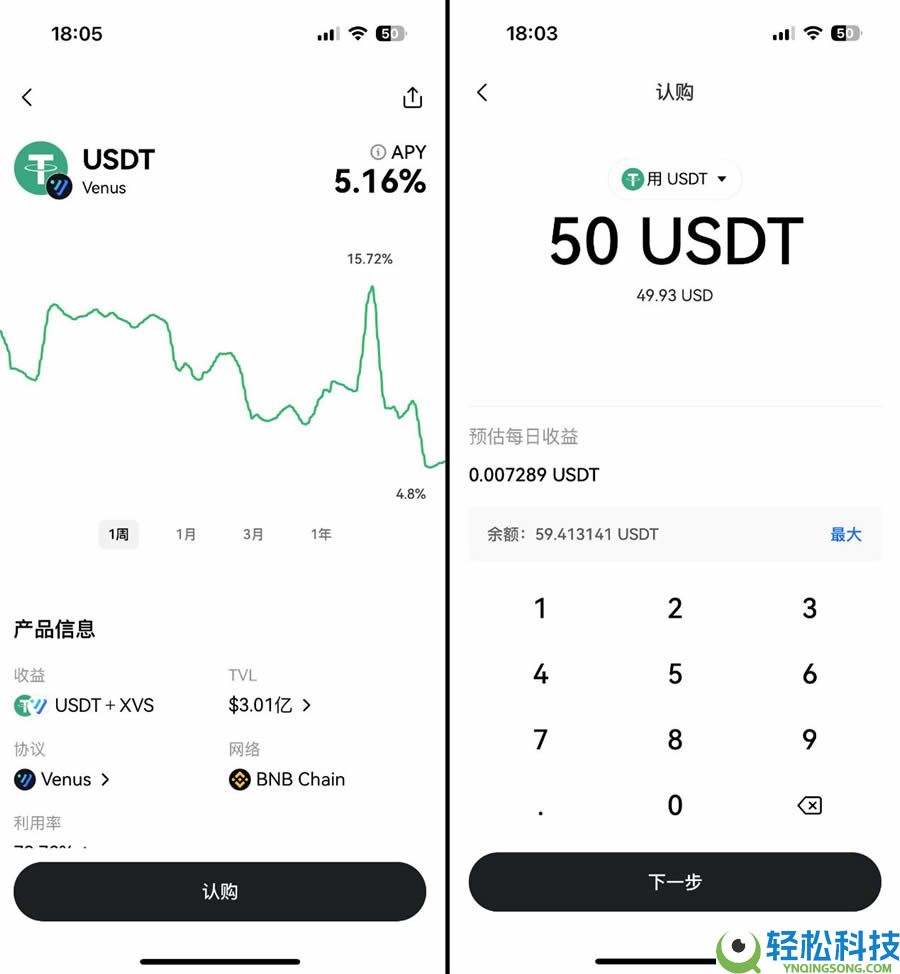Tap the back arrow on the USDT detail screen
This screenshot has width=900, height=974.
(x=26, y=97)
